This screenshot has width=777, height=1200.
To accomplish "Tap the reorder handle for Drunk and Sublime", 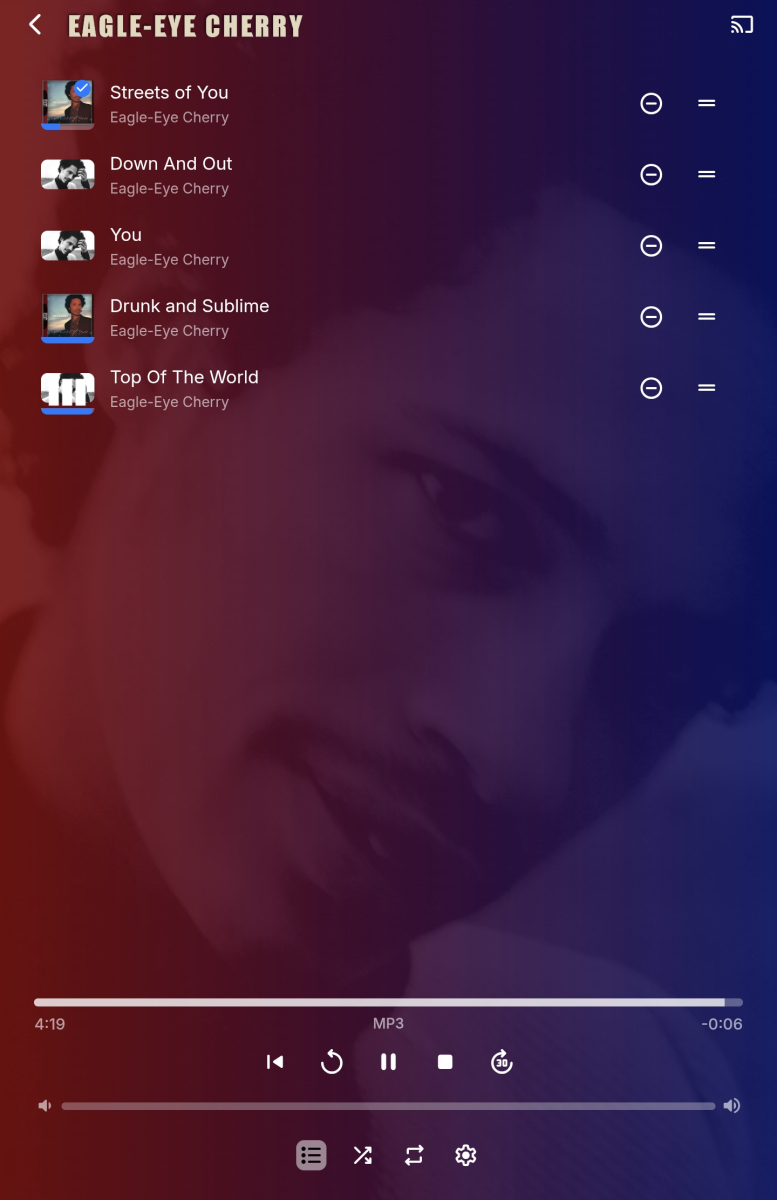I will point(707,317).
